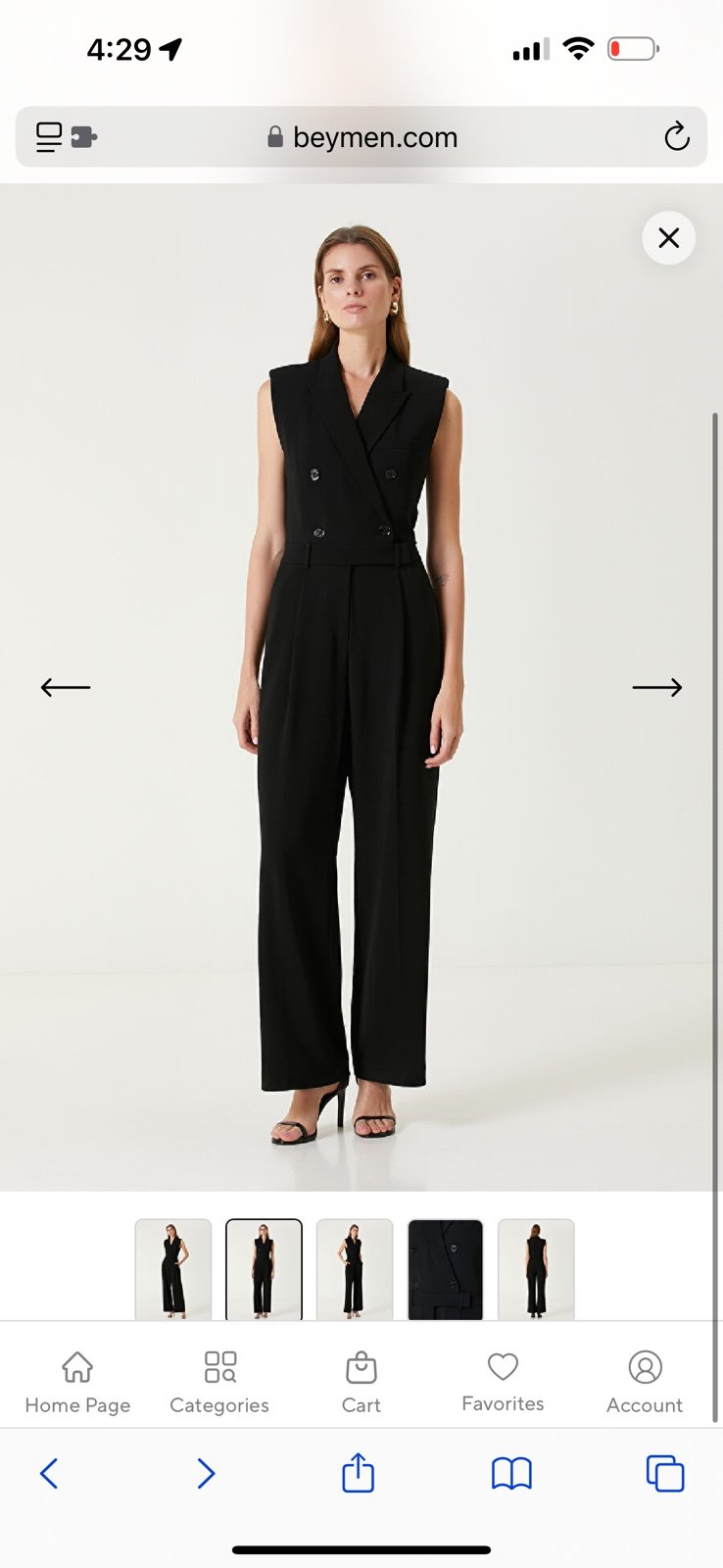Open the Account tab
Image resolution: width=723 pixels, height=1568 pixels.
(645, 1383)
